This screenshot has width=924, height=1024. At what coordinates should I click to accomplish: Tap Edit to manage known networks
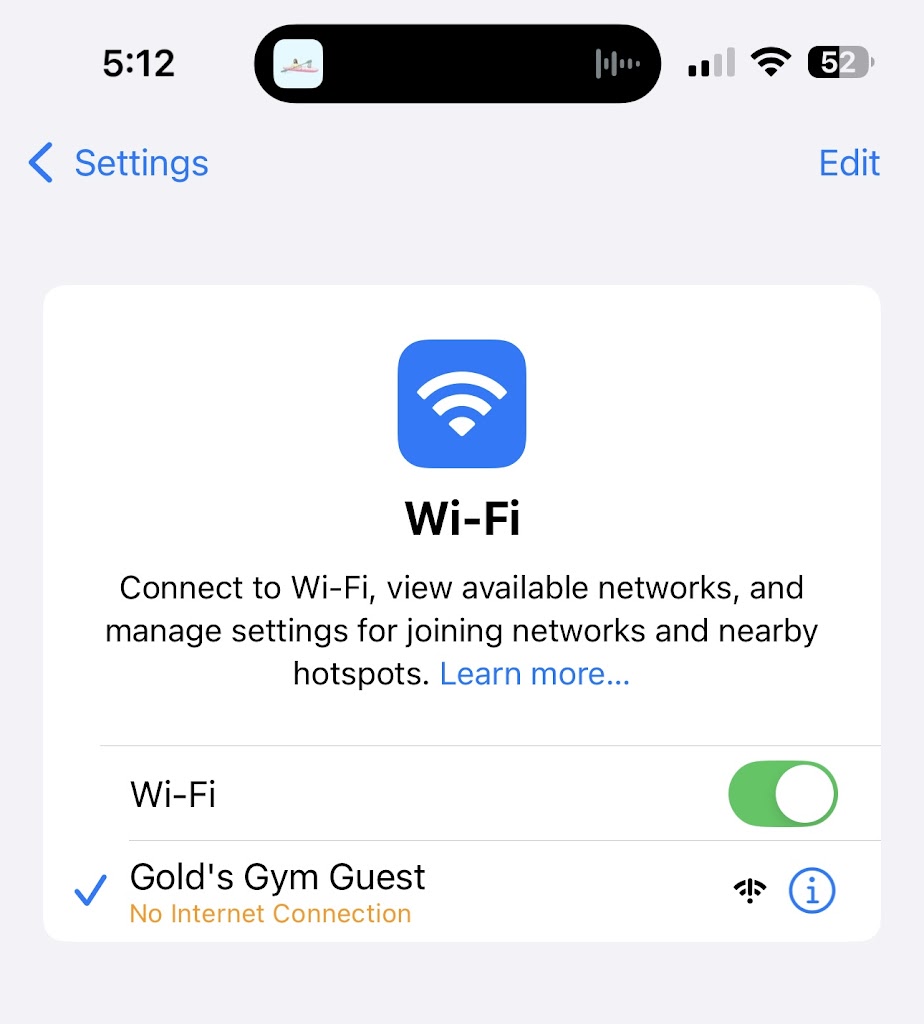tap(849, 163)
